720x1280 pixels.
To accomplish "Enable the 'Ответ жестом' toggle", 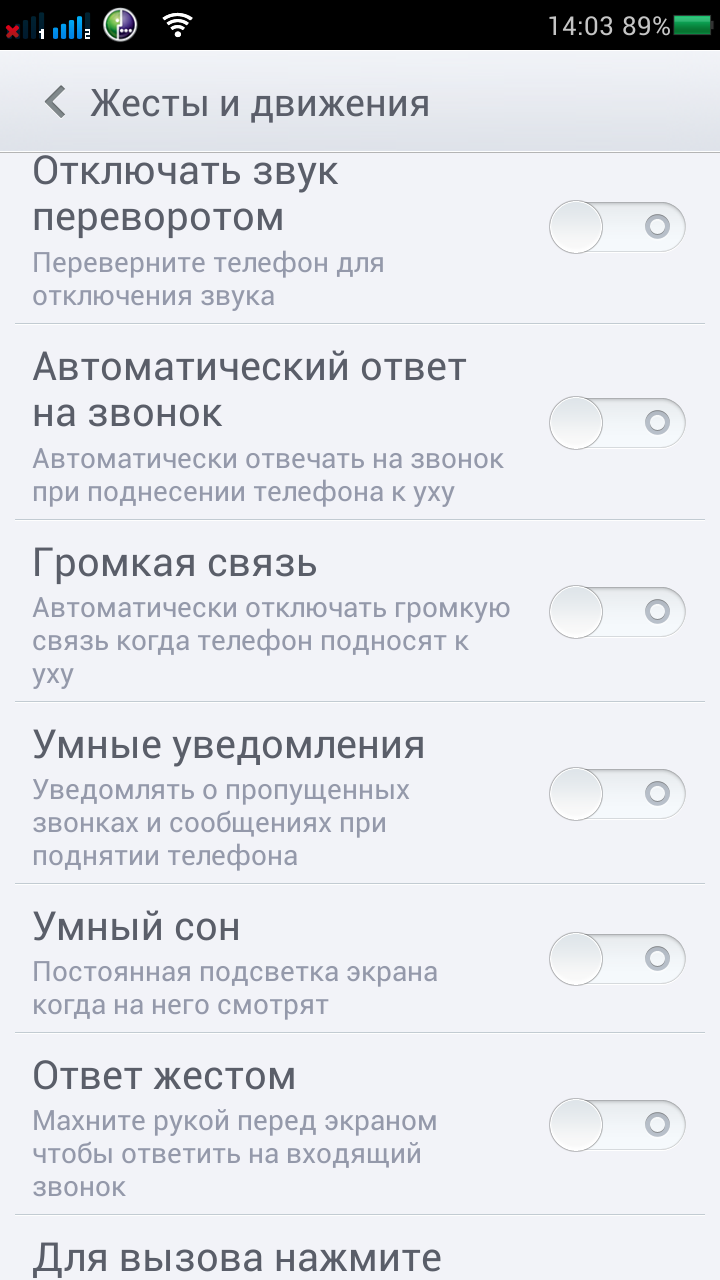I will point(617,1122).
